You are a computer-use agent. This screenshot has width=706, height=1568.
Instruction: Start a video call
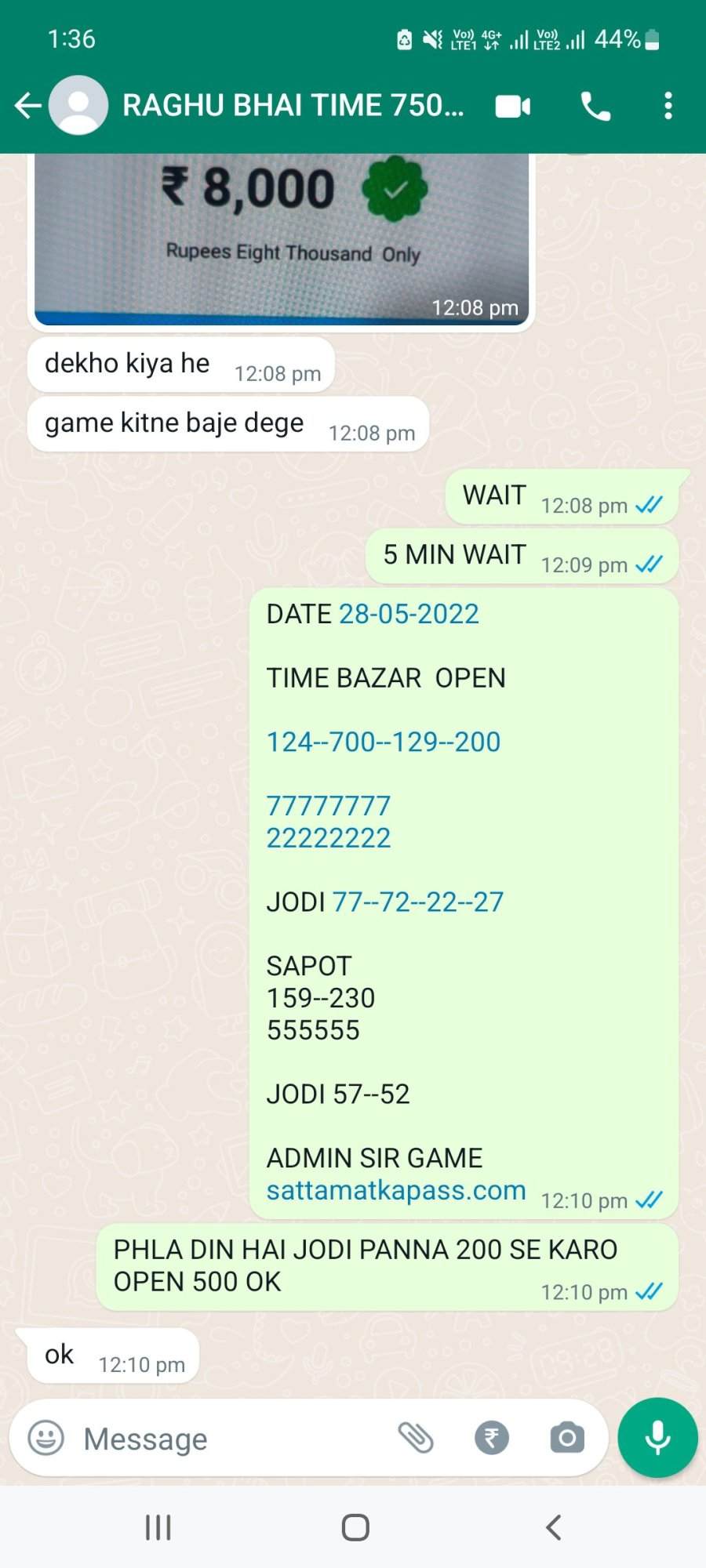pyautogui.click(x=513, y=106)
